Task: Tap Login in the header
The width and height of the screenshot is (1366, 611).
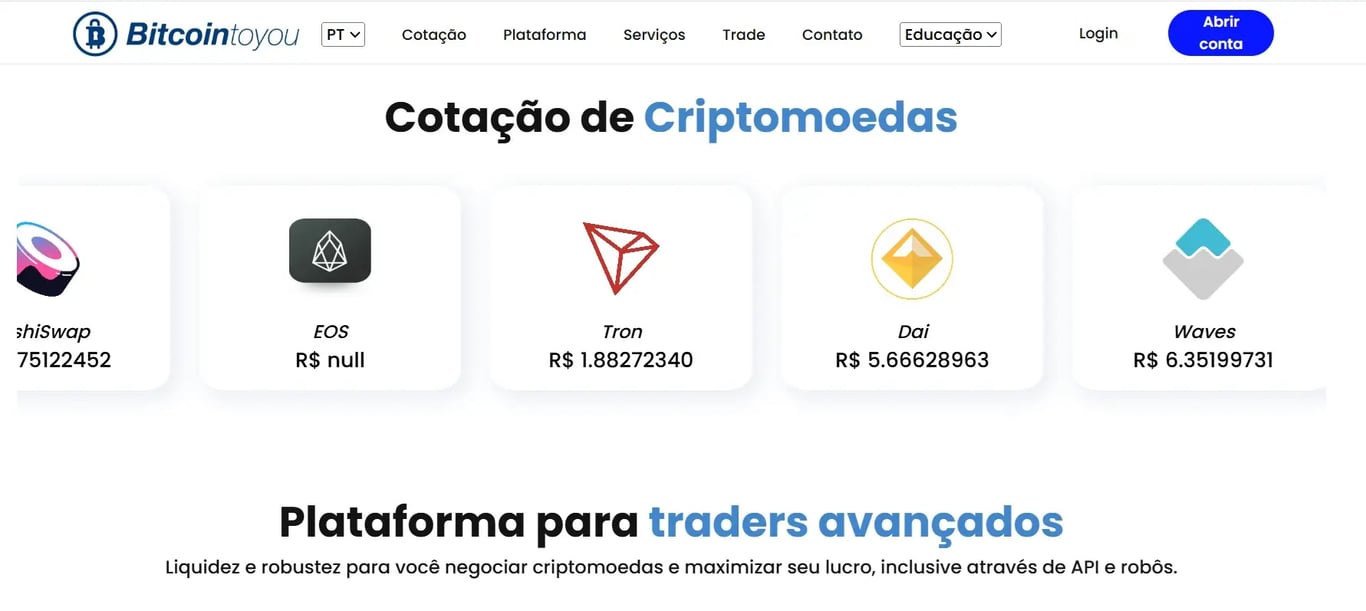Action: click(1098, 33)
